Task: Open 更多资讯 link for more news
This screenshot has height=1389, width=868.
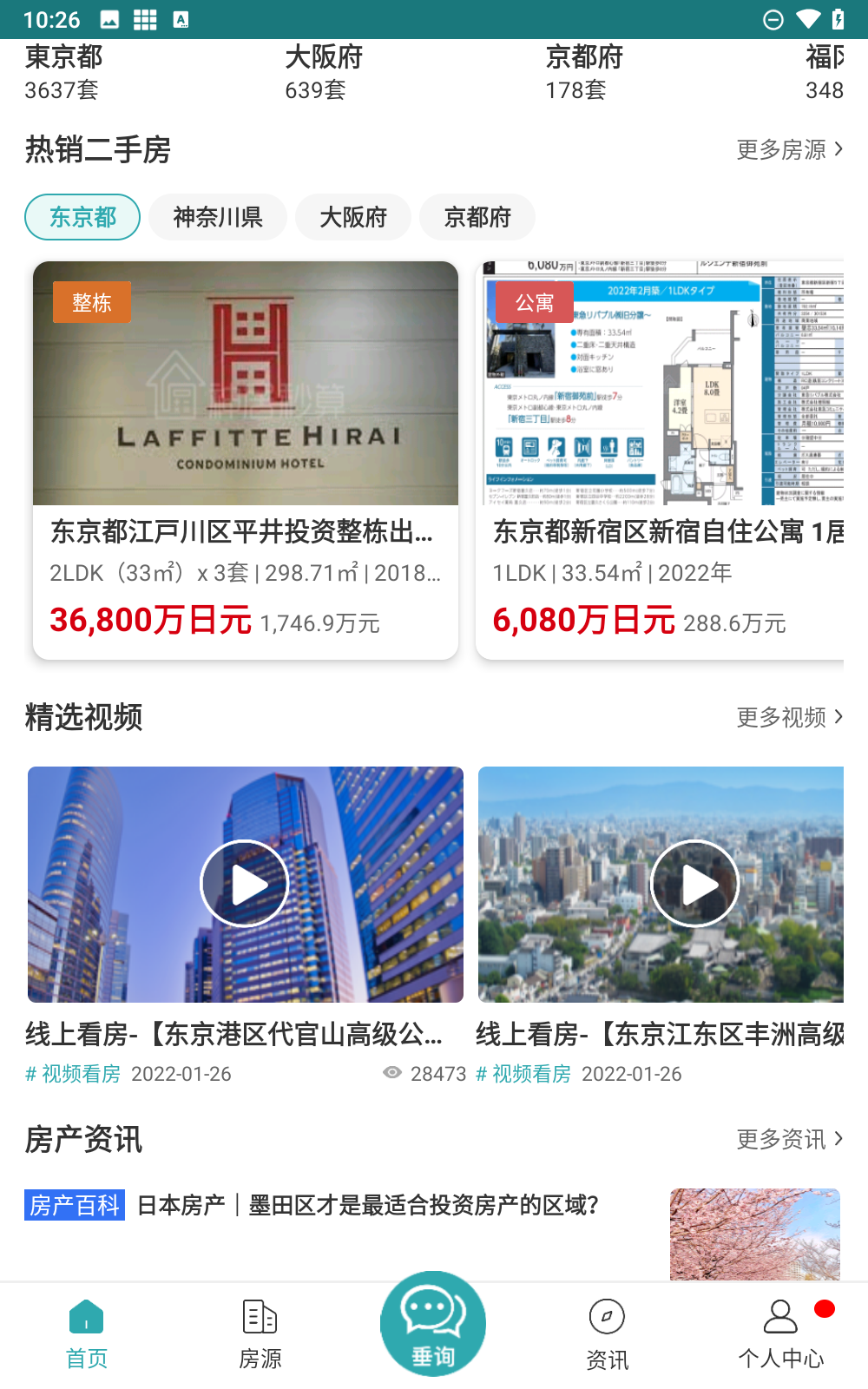Action: click(789, 1139)
